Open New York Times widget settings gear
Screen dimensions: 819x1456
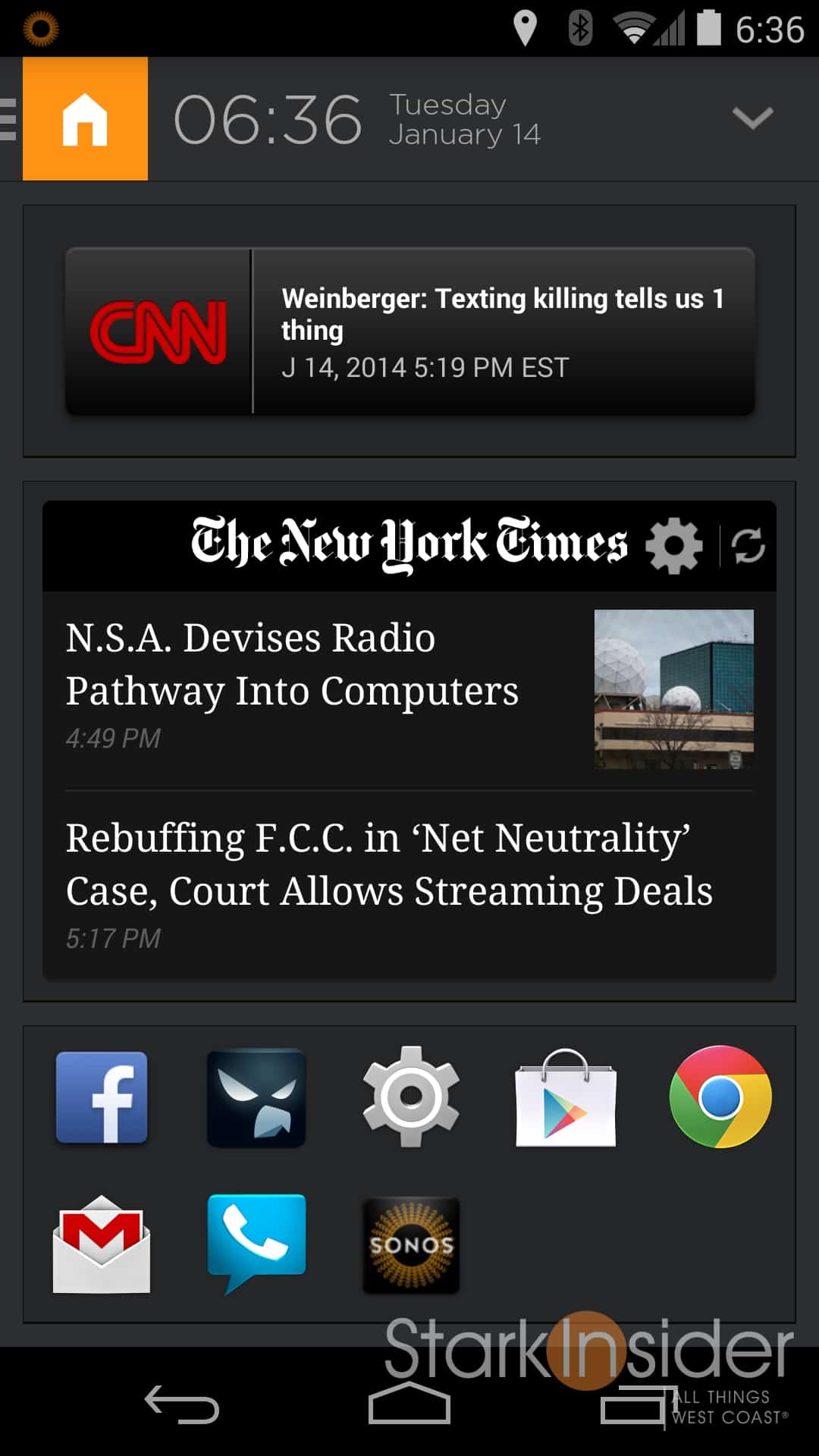(x=673, y=545)
